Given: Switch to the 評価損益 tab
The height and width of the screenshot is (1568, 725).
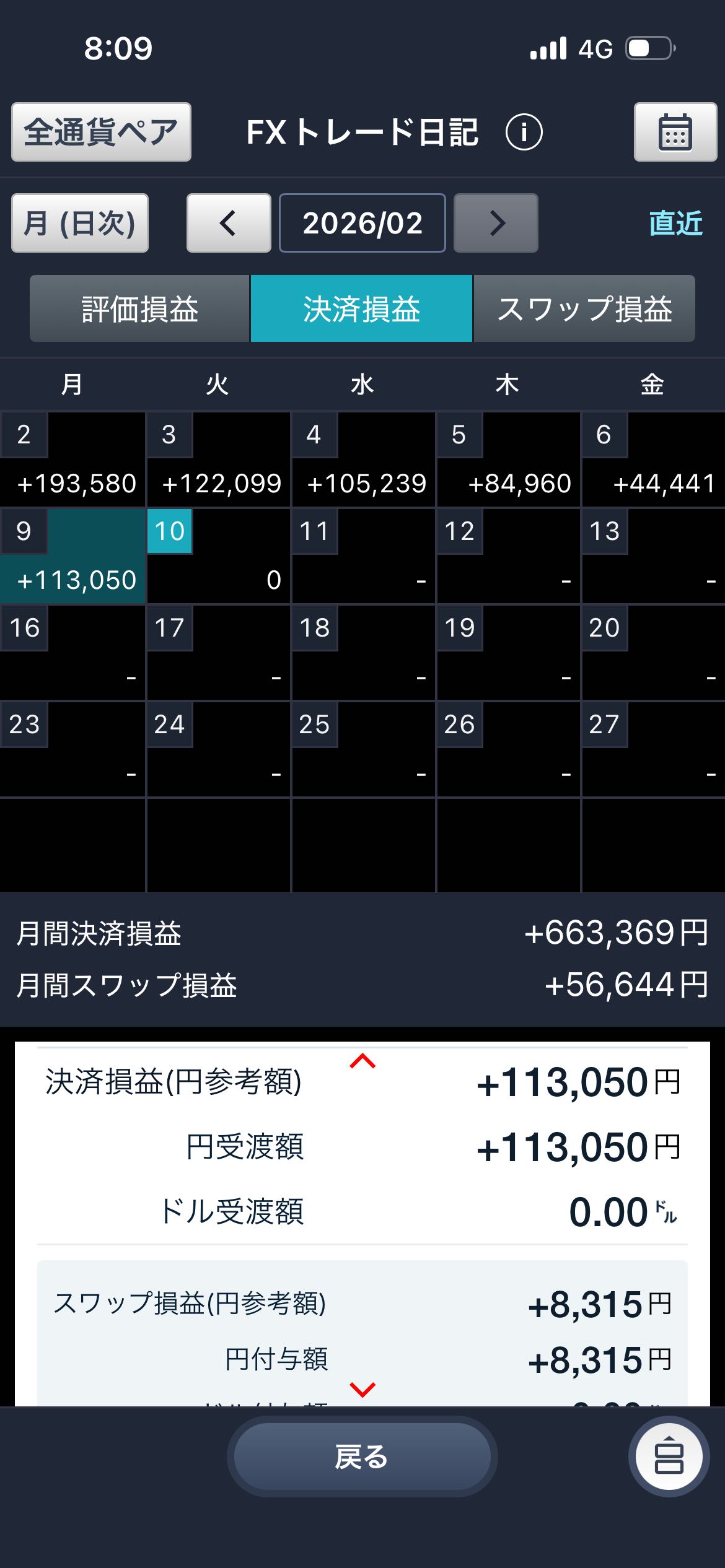Looking at the screenshot, I should click(x=139, y=308).
